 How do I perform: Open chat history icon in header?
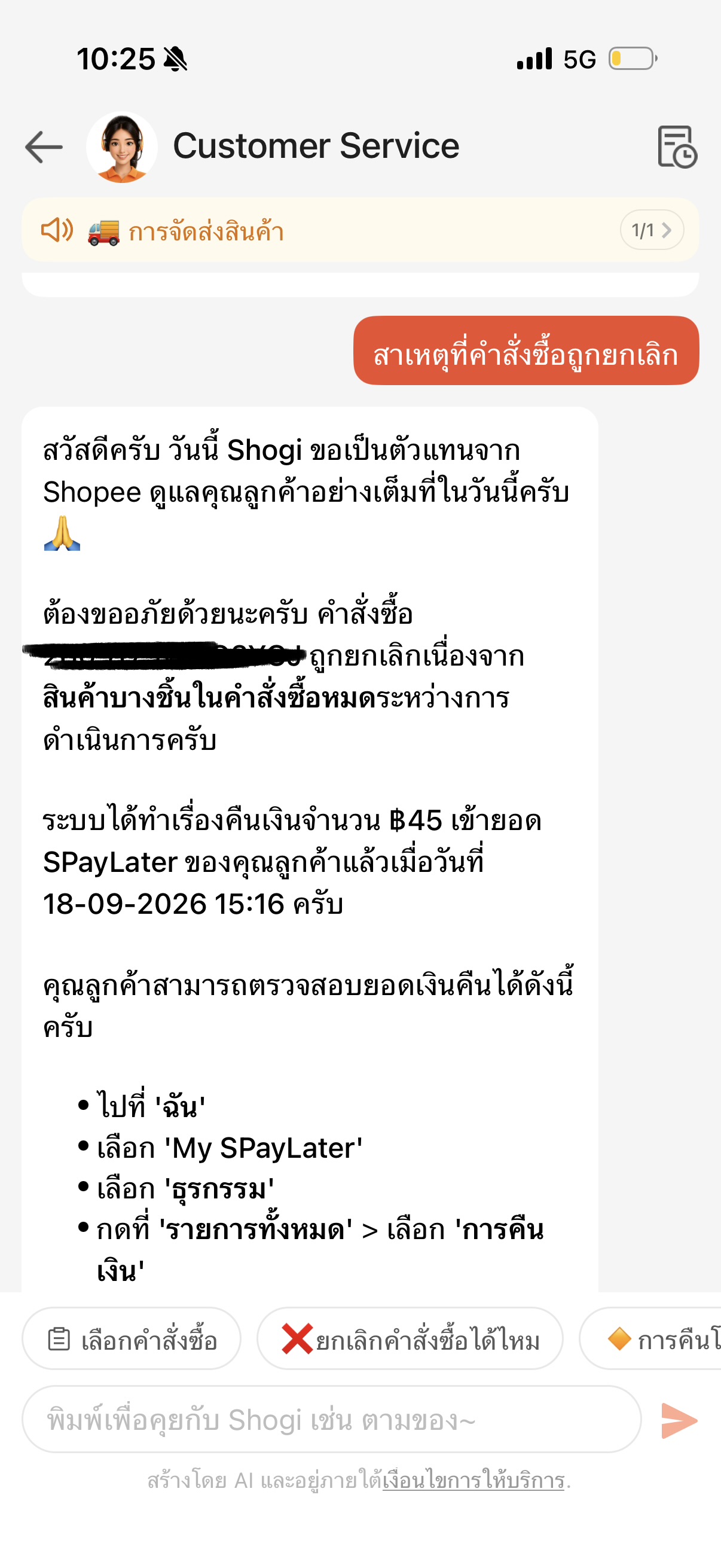tap(677, 147)
